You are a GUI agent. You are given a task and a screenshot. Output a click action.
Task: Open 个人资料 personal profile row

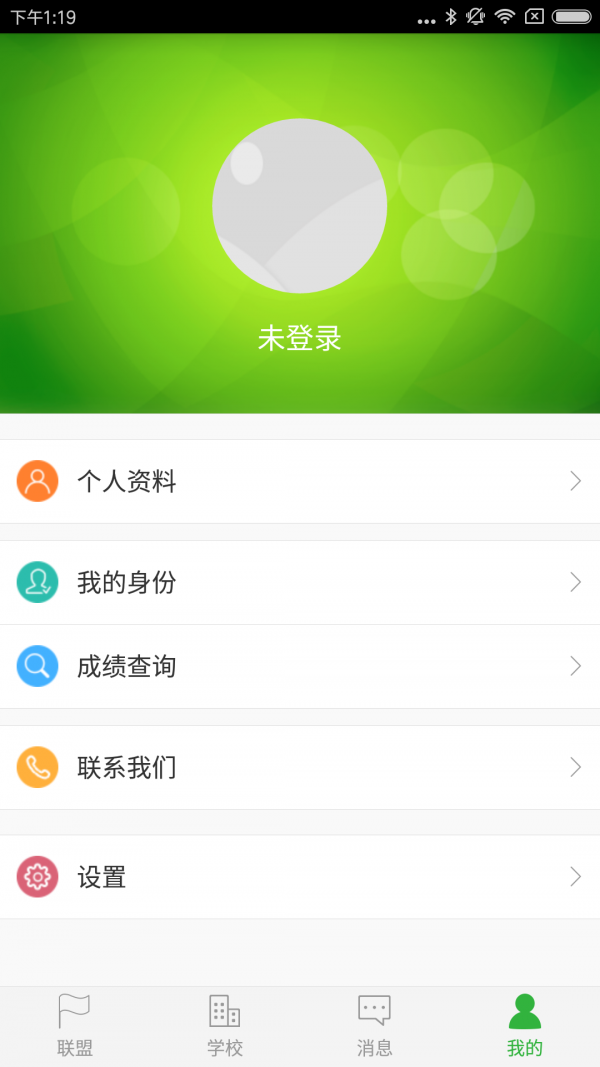pos(299,481)
